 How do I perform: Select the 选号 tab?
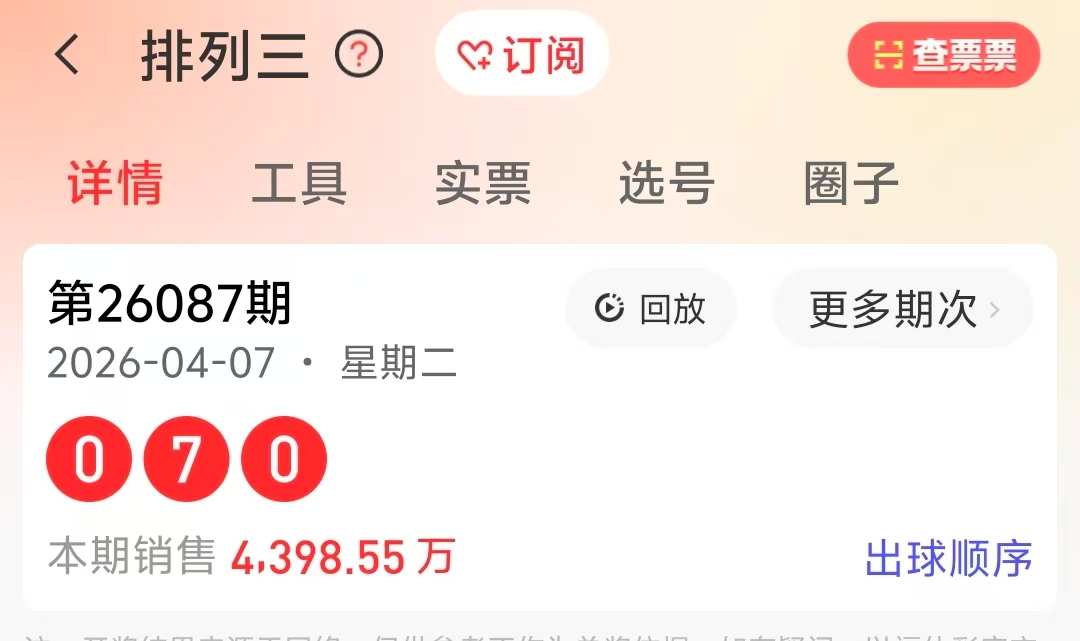667,183
